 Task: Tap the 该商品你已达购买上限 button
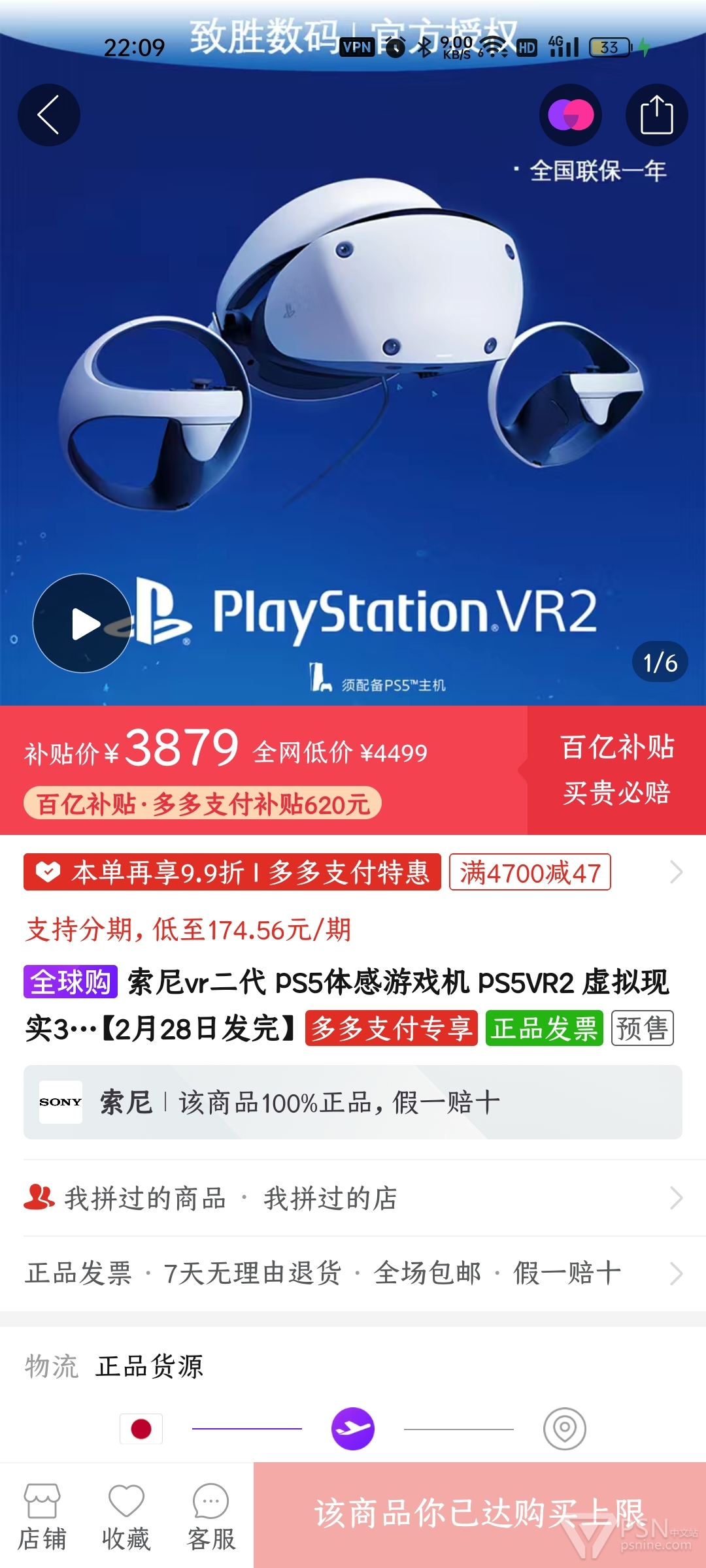pyautogui.click(x=480, y=1515)
